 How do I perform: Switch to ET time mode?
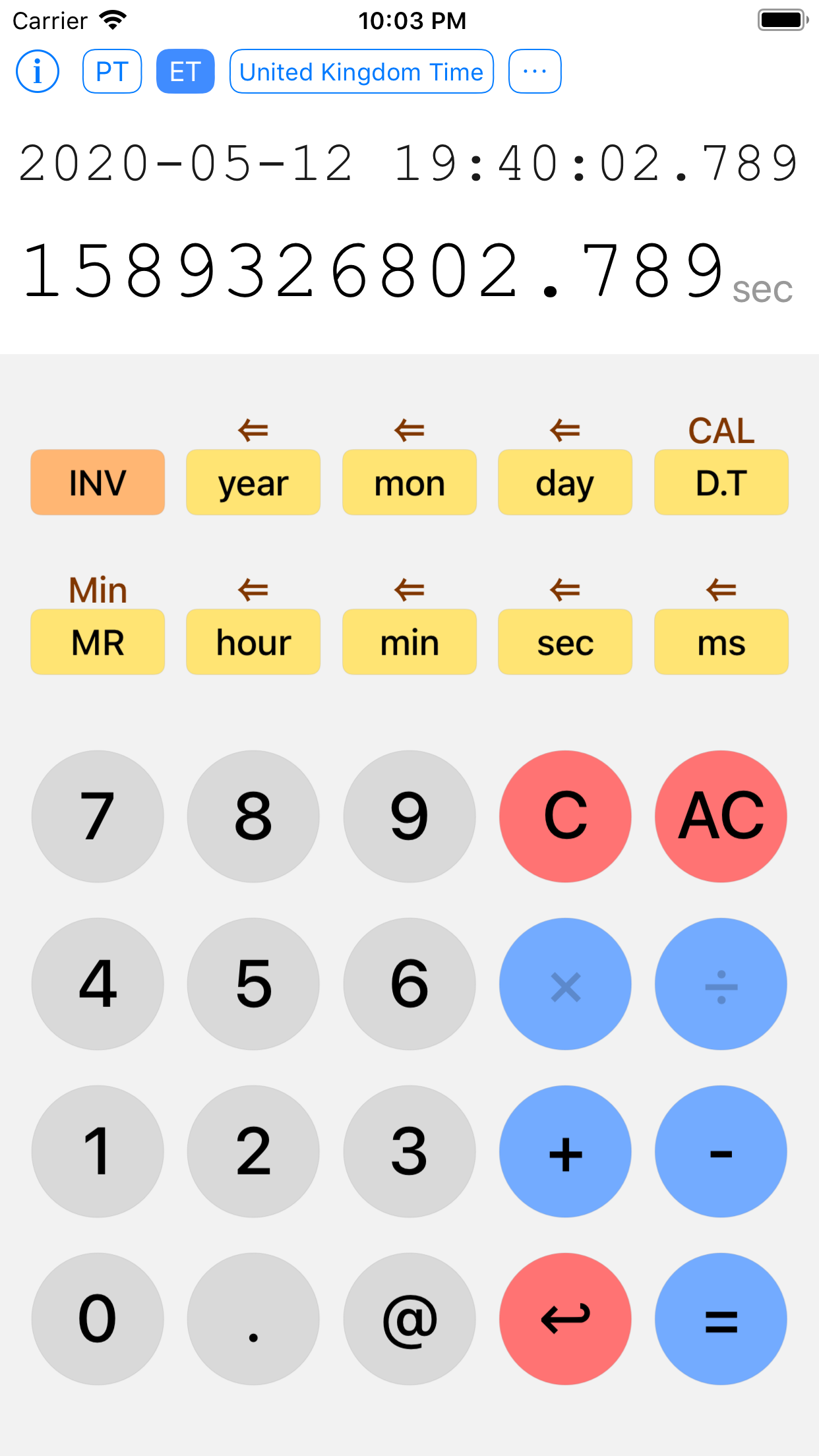185,71
